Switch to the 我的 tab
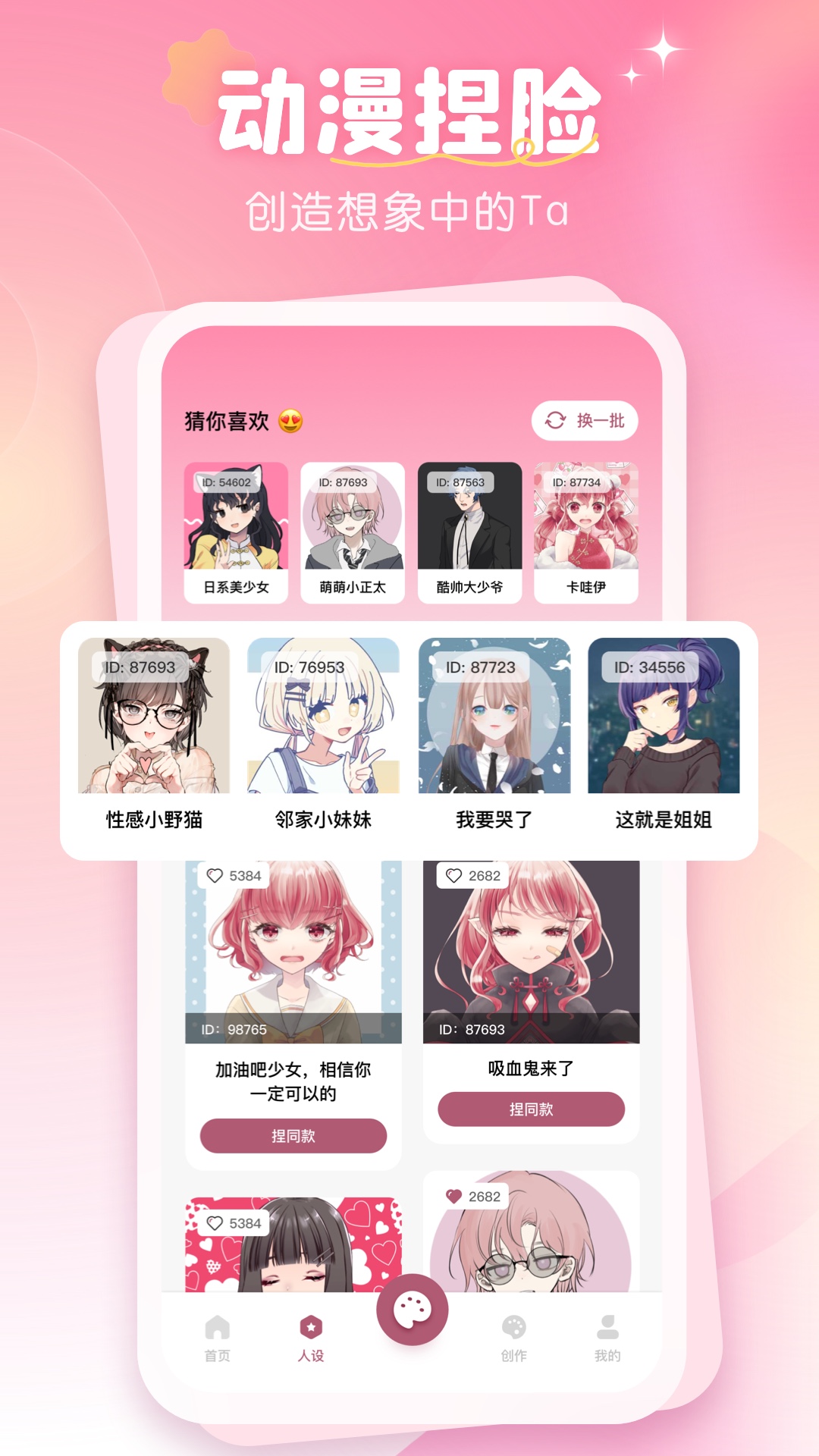This screenshot has height=1456, width=819. (x=607, y=1338)
